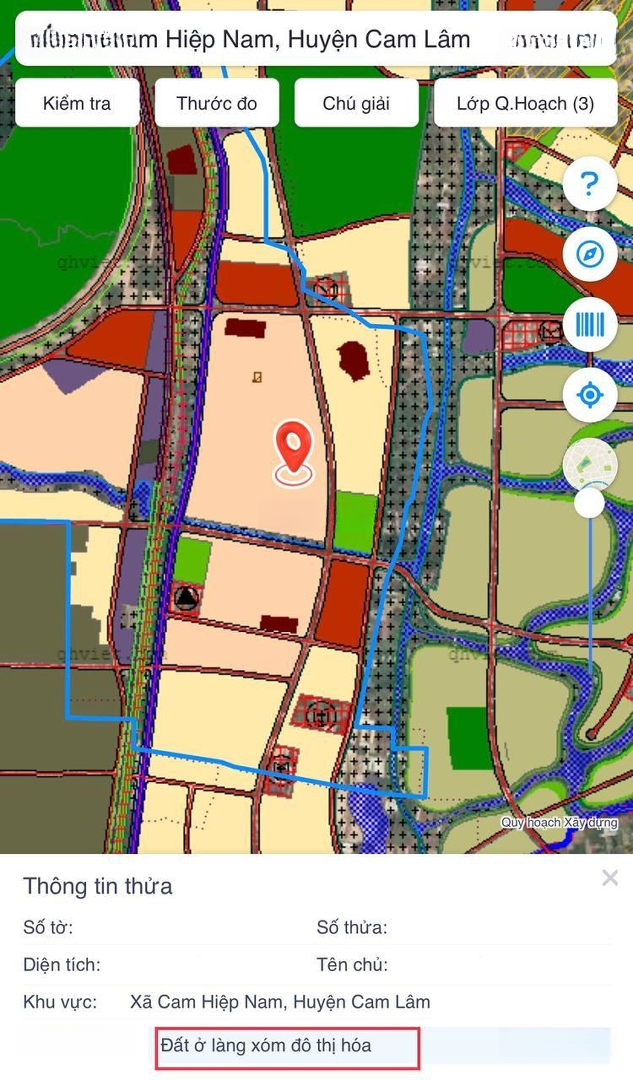Screen dimensions: 633x1080
Task: Tap the compass orientation icon
Action: point(590,254)
